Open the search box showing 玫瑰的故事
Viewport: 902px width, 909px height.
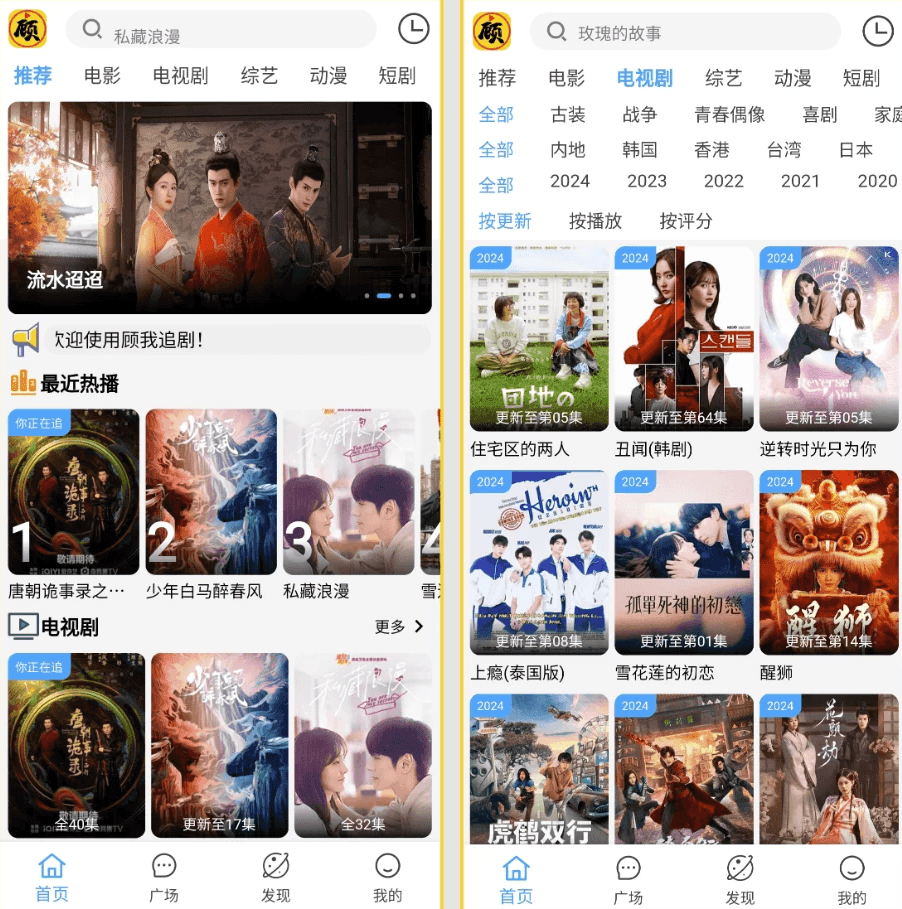coord(685,32)
